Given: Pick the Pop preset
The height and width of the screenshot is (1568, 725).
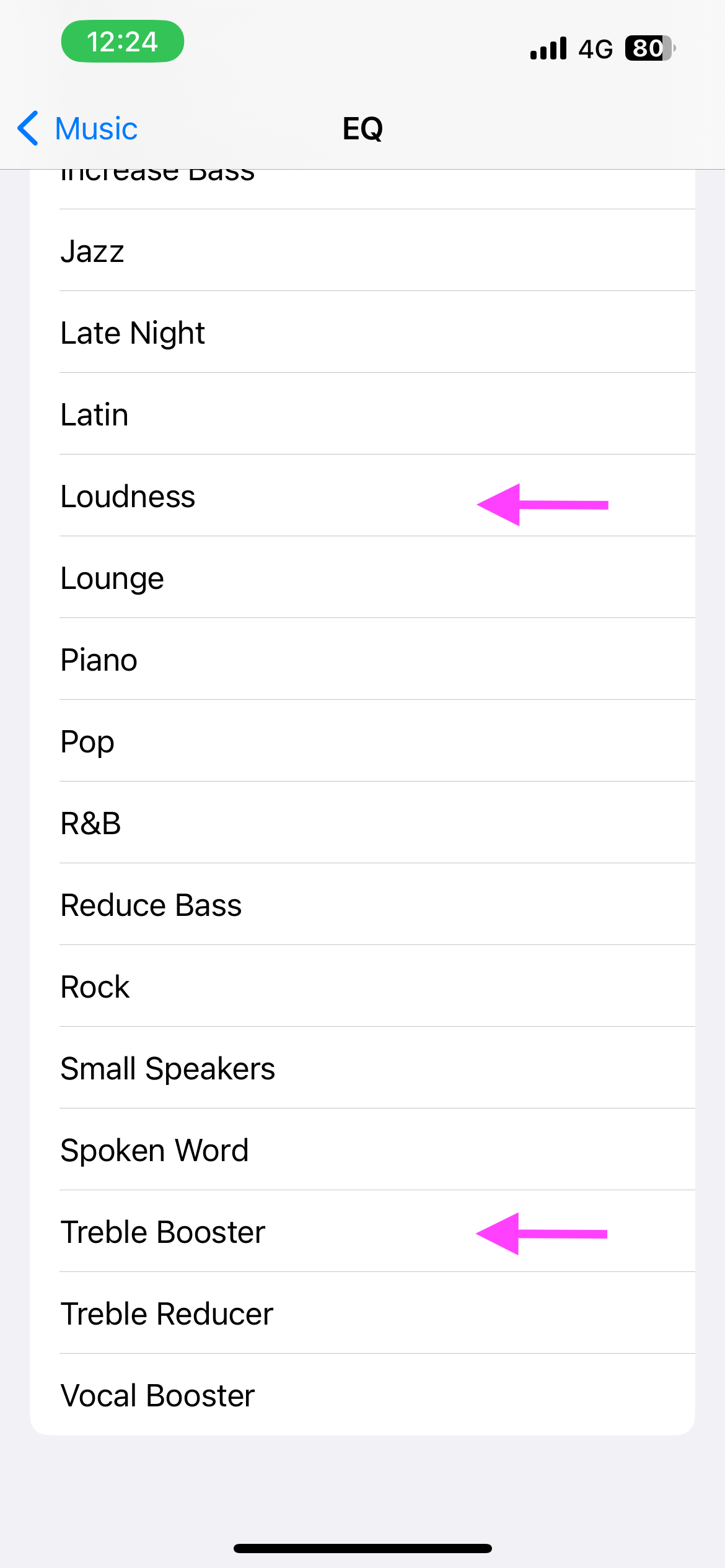Looking at the screenshot, I should tap(362, 741).
